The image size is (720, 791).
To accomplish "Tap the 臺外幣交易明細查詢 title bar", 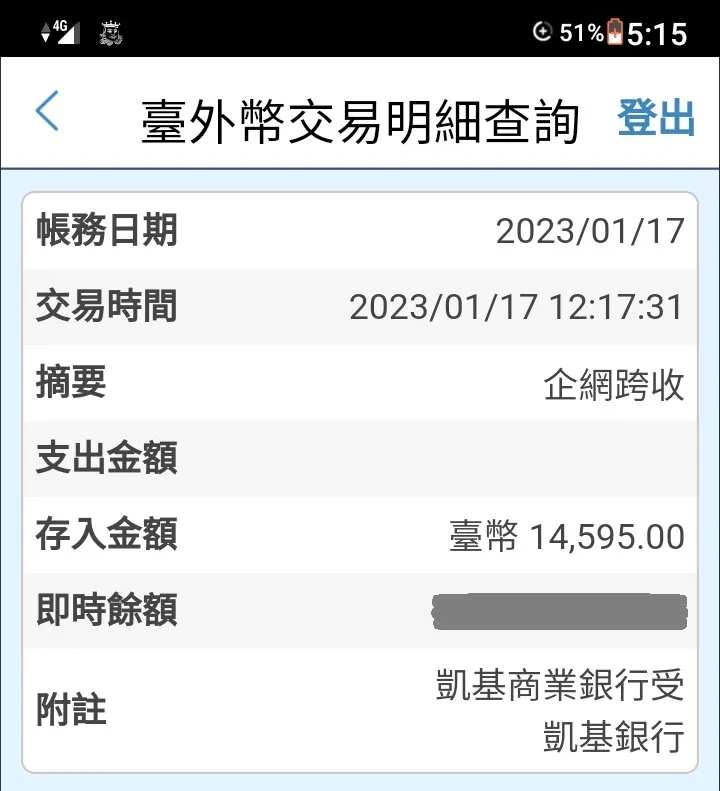I will point(360,116).
